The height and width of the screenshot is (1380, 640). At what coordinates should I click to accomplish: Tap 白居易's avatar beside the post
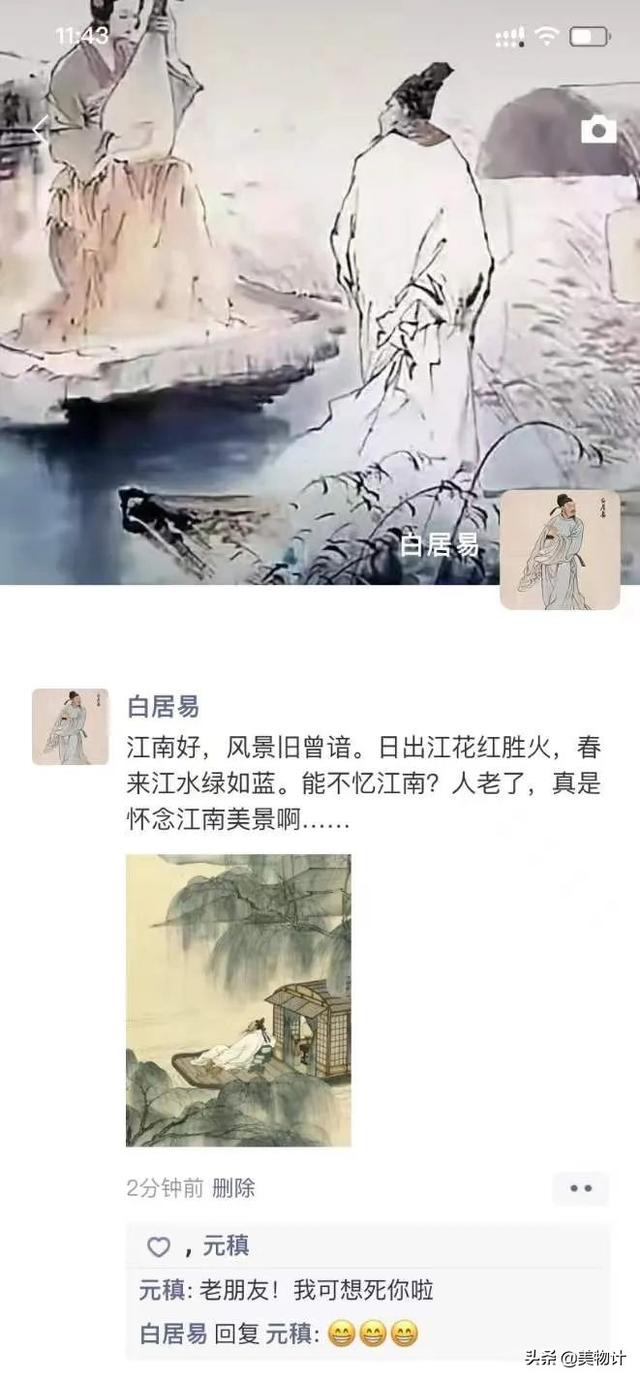69,726
